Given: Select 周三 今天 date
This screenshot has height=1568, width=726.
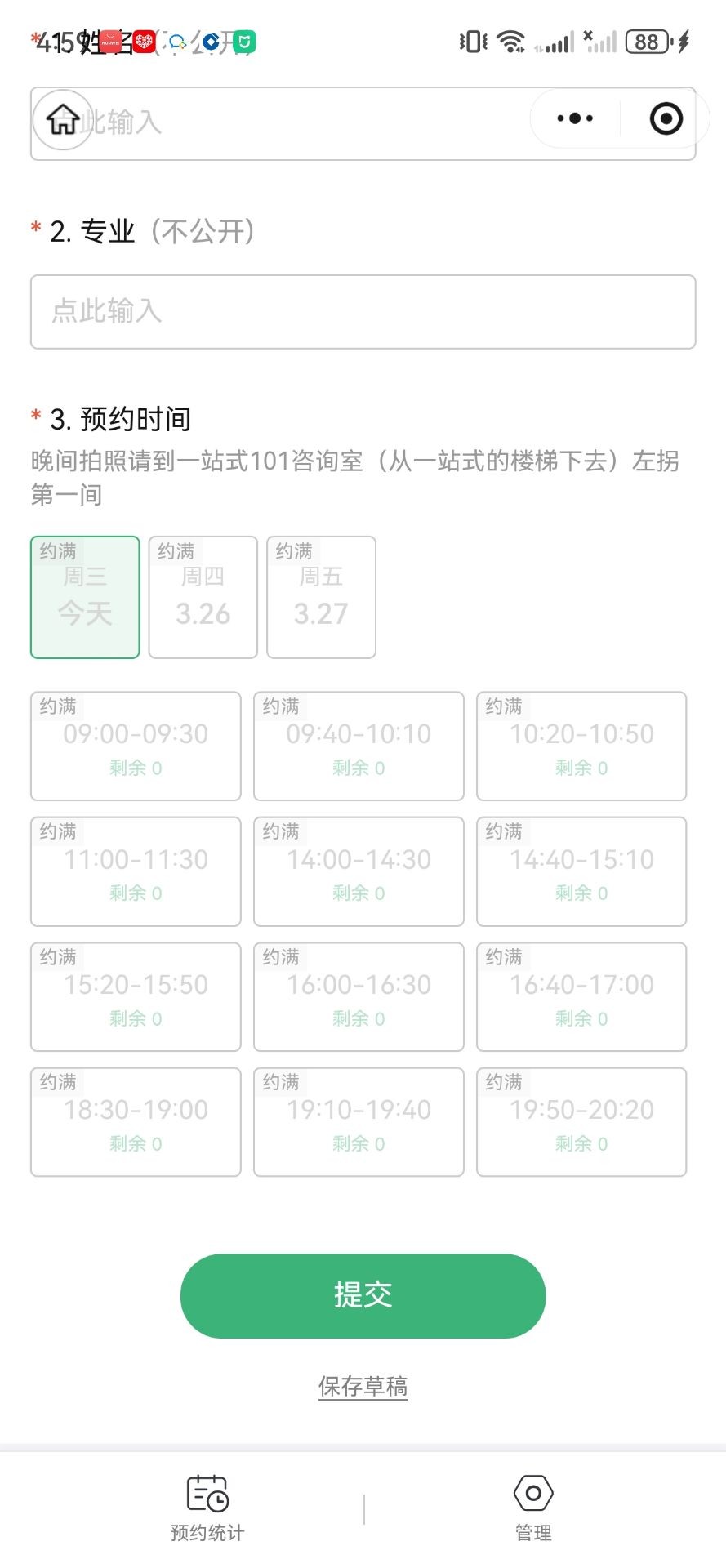Looking at the screenshot, I should pos(85,597).
